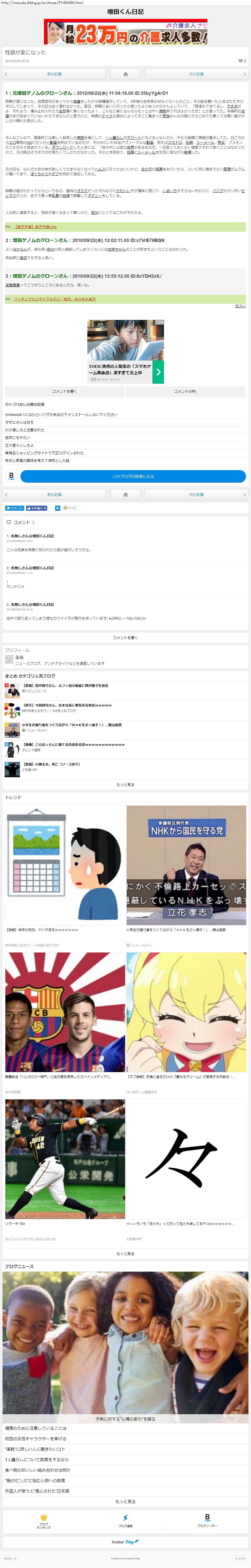
Task: Tap このブログの読者になる button
Action: pos(133,476)
